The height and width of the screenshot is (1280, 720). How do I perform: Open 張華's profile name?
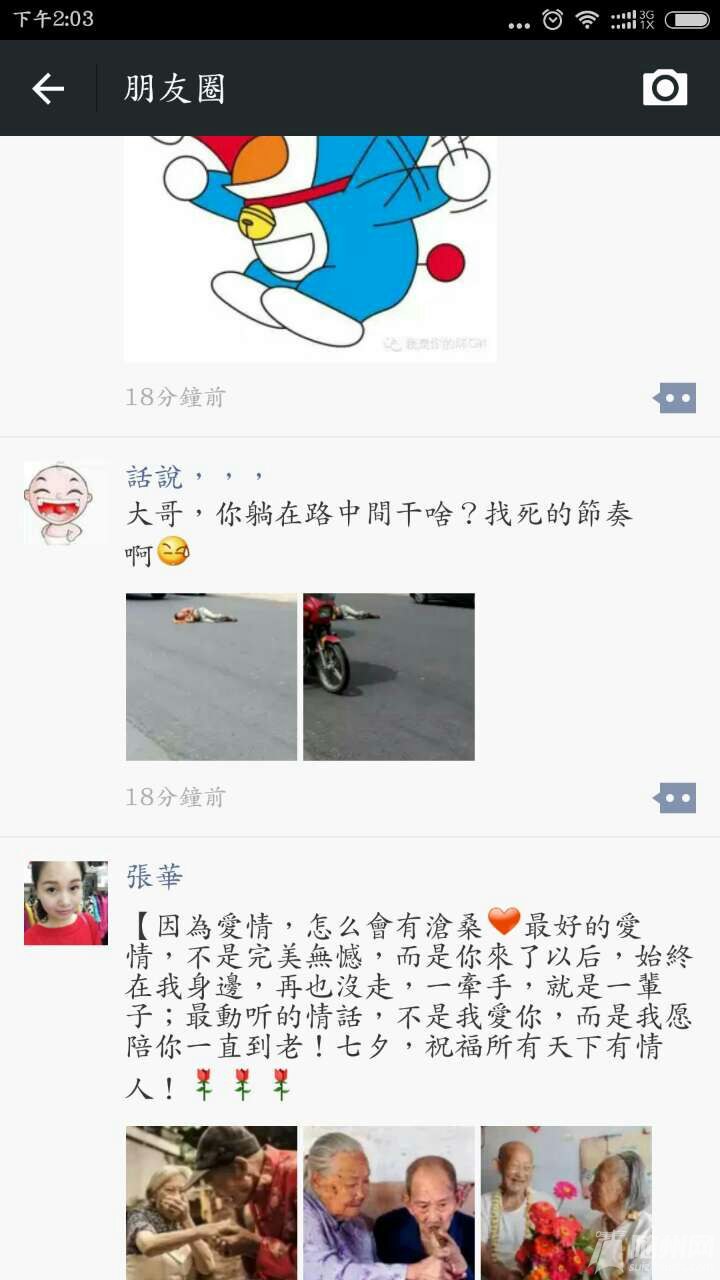tap(154, 877)
